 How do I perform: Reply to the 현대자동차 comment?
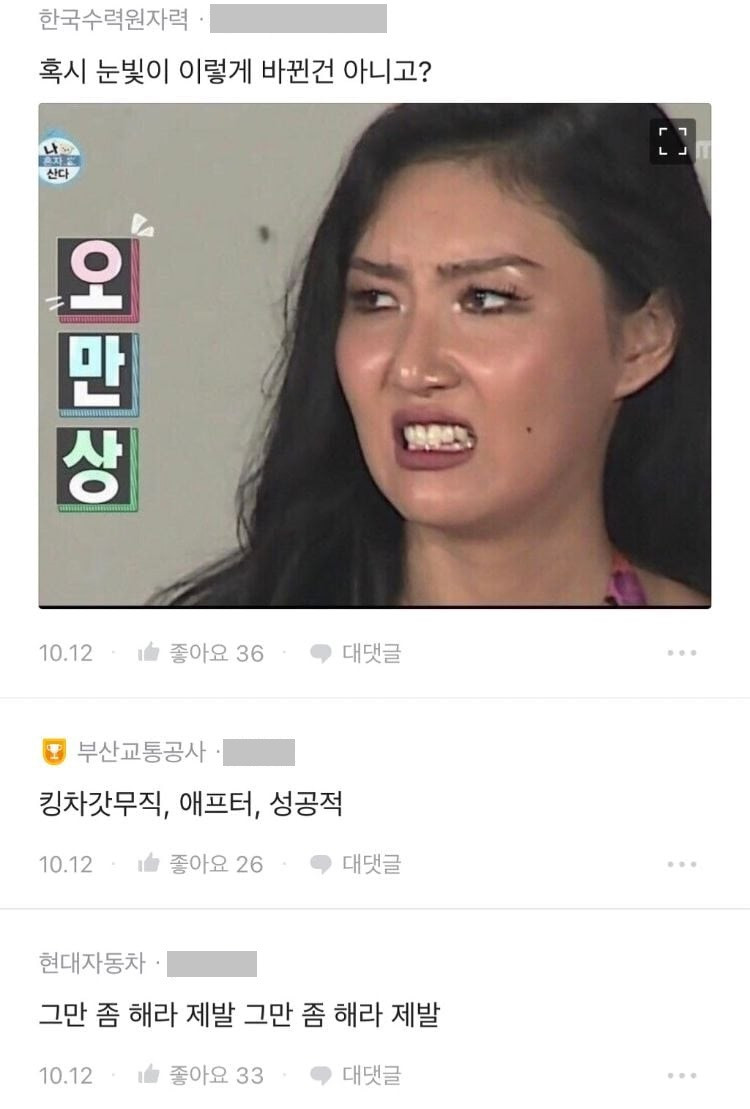356,1075
